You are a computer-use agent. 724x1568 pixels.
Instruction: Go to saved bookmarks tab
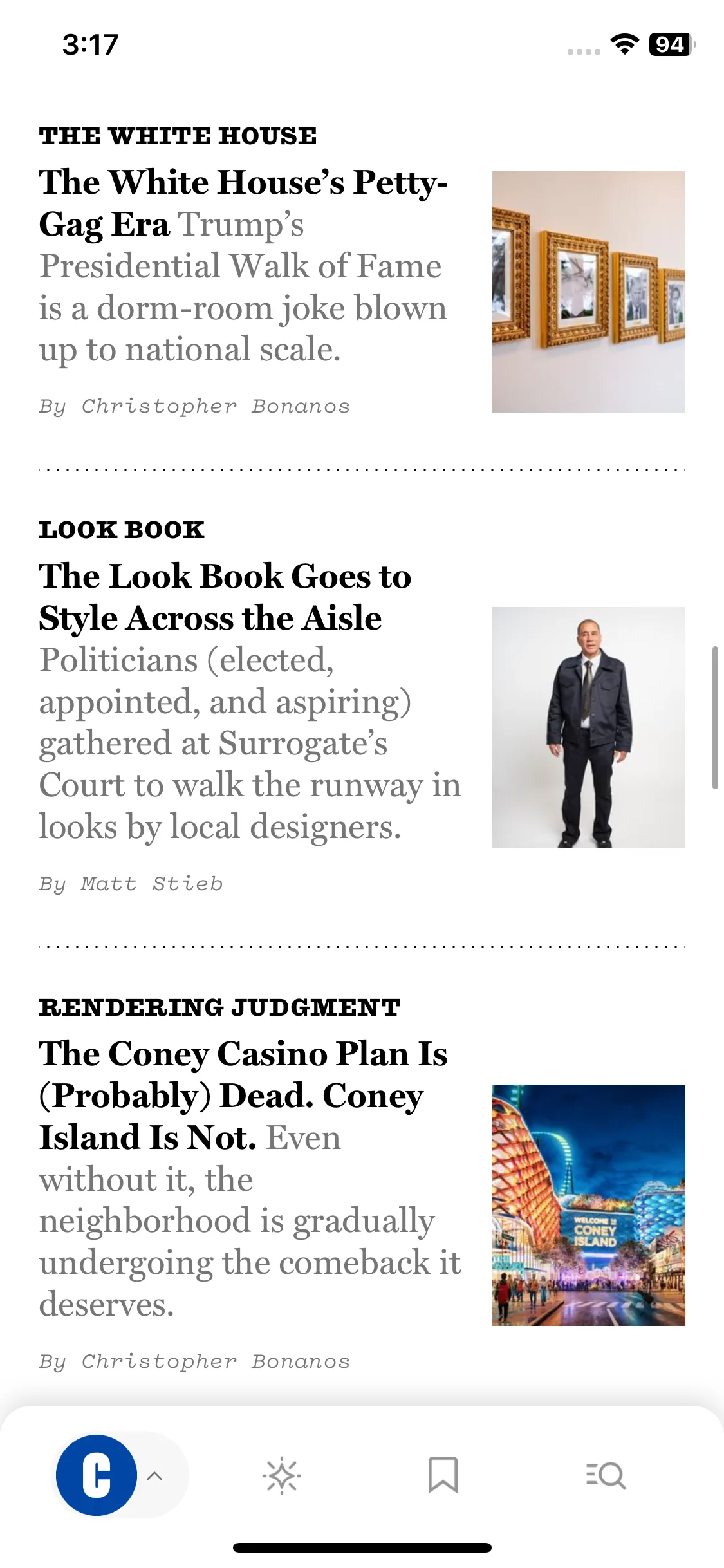[x=443, y=1475]
